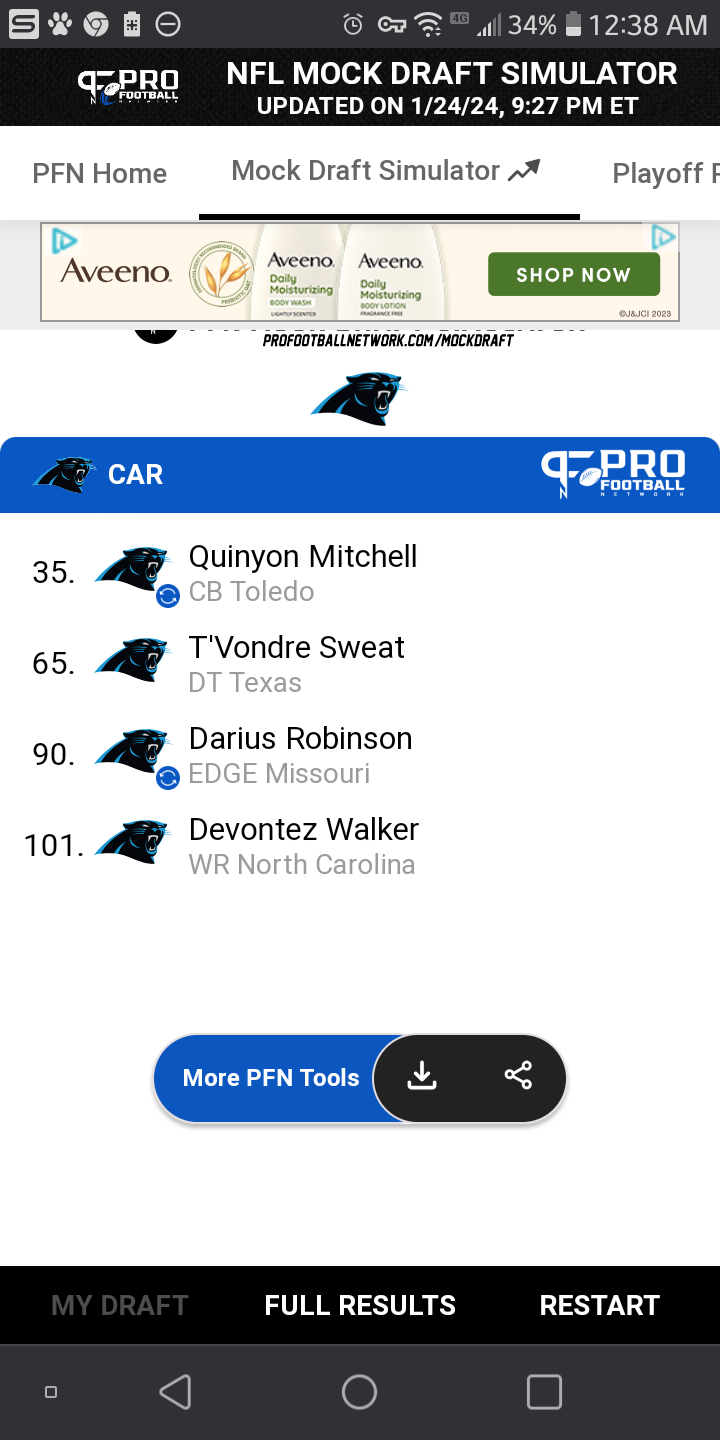Screen dimensions: 720x1440
Task: Open the Playoff tab in top navigation
Action: point(665,174)
